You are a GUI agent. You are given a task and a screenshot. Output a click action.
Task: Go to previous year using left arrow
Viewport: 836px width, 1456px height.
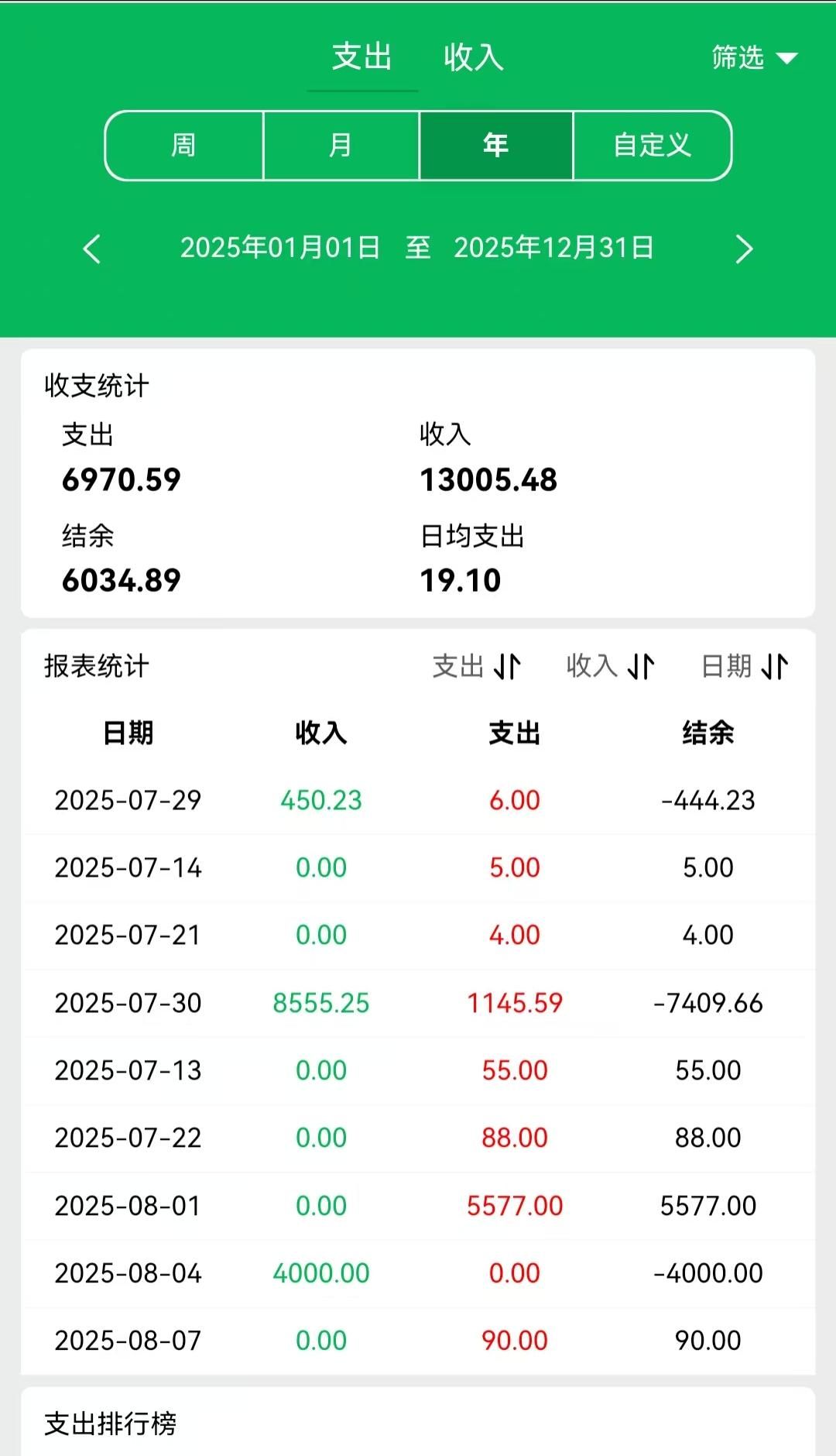(x=91, y=249)
